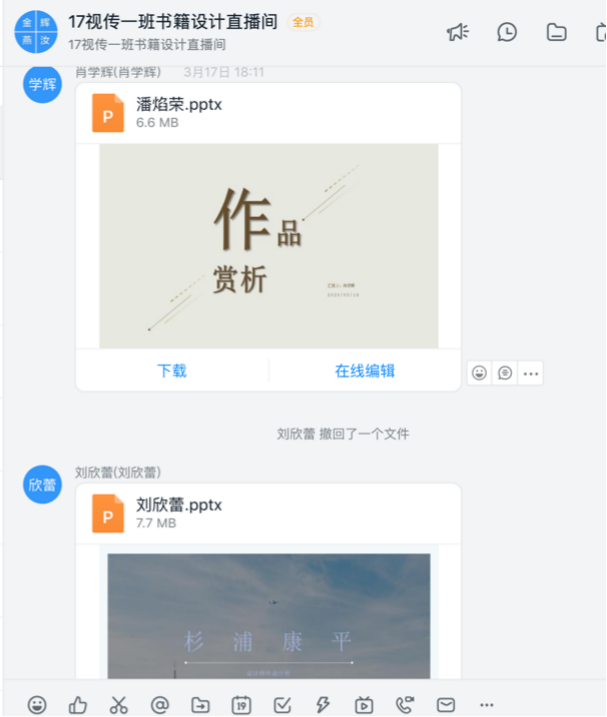Open the group files folder icon
Image resolution: width=607 pixels, height=717 pixels.
[556, 32]
